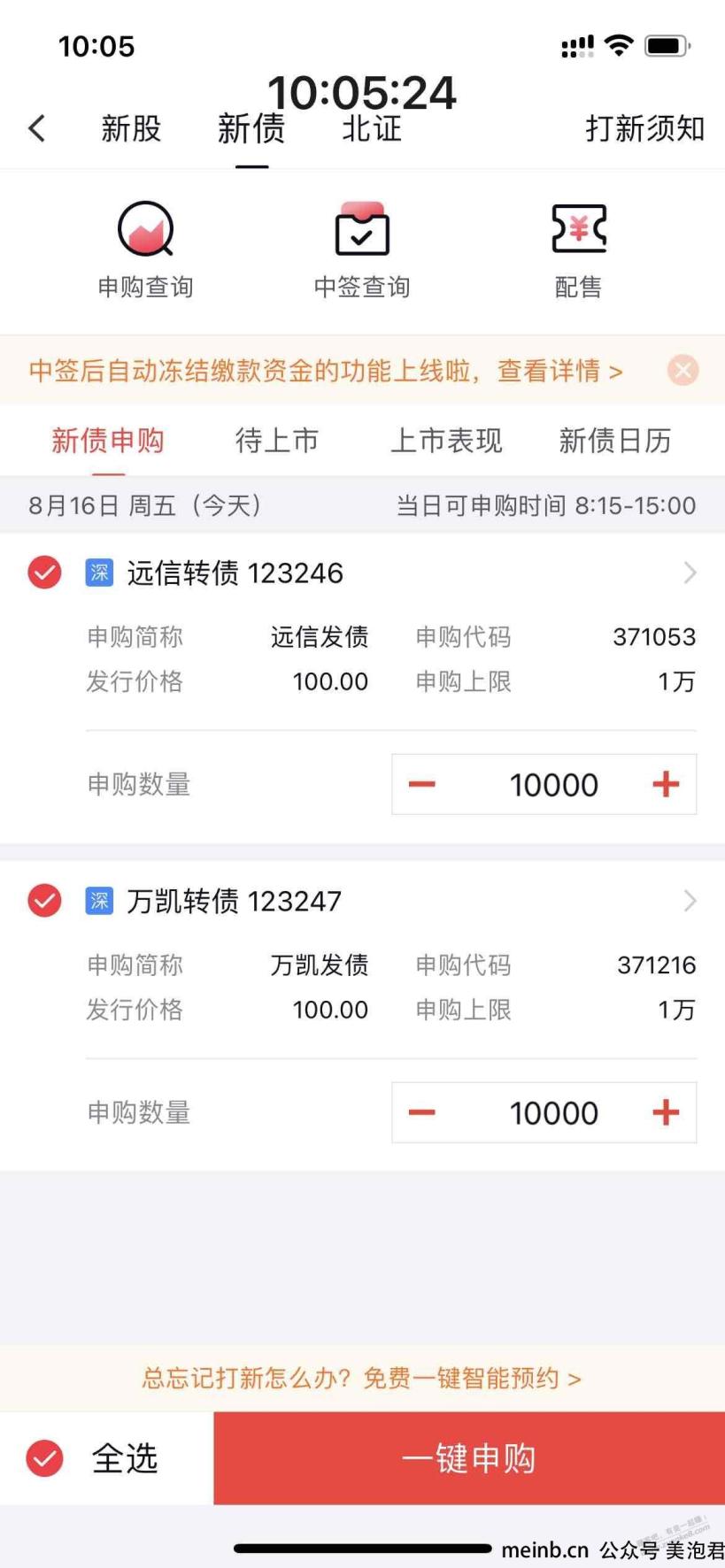Open 免费一键智能预约 link
Screen dimensions: 725x1568
point(472,1379)
